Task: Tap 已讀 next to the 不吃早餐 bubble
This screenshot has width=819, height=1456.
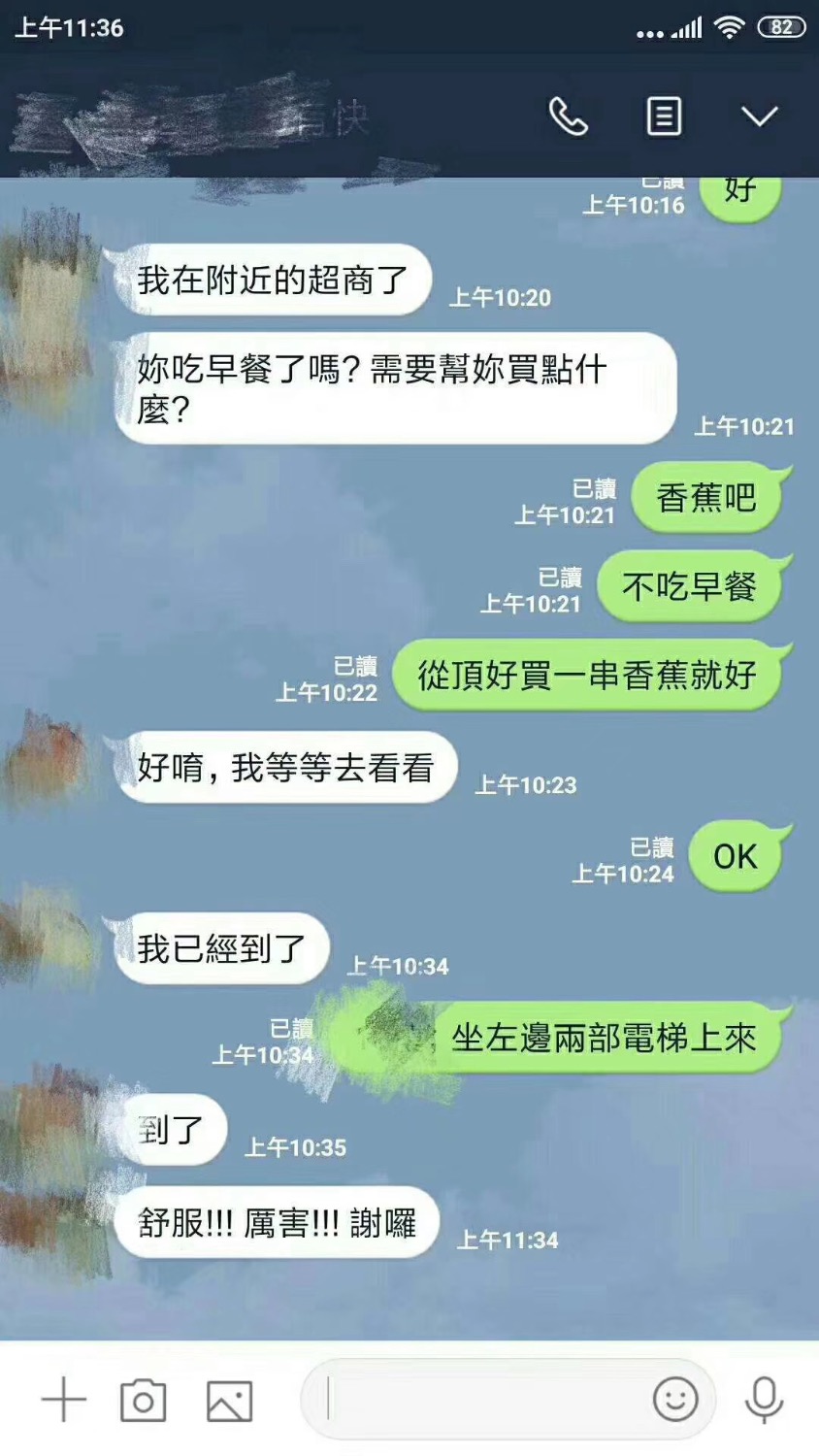Action: [x=563, y=577]
